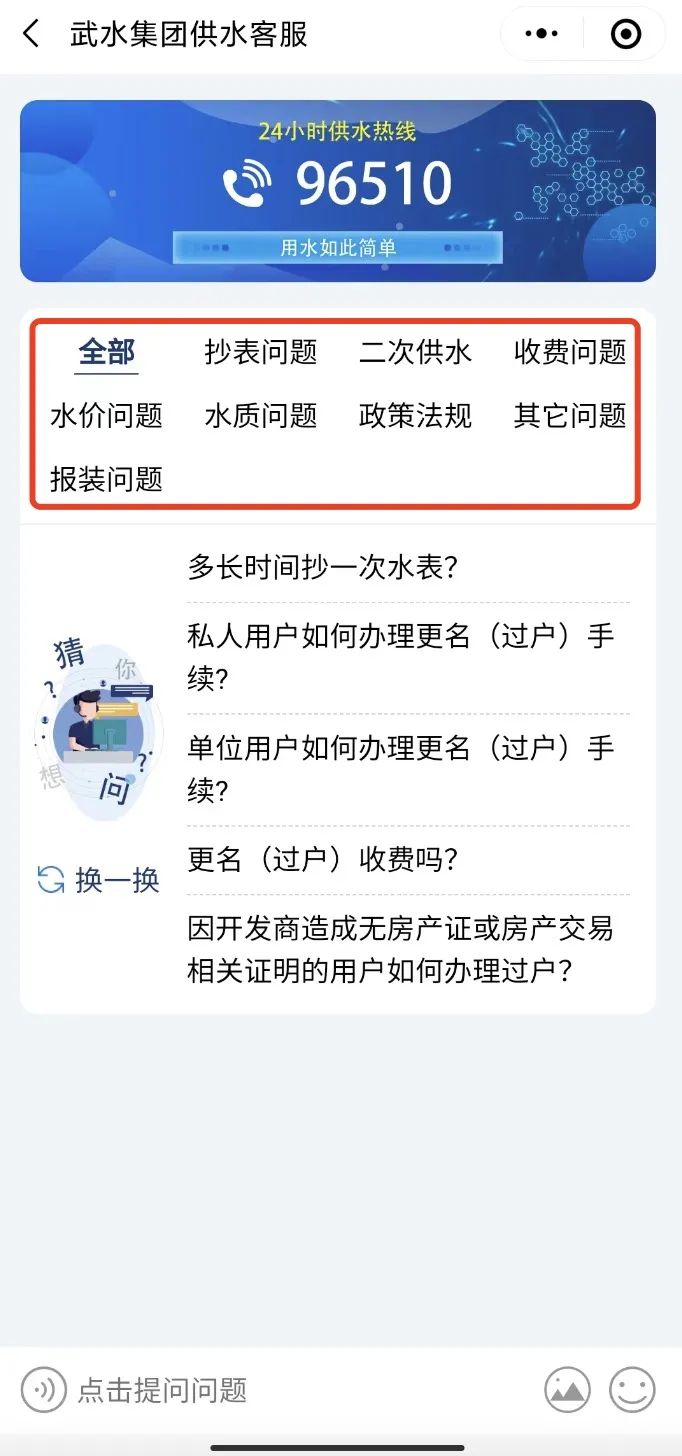Open the mini program overflow menu
The height and width of the screenshot is (1456, 682).
(x=542, y=35)
